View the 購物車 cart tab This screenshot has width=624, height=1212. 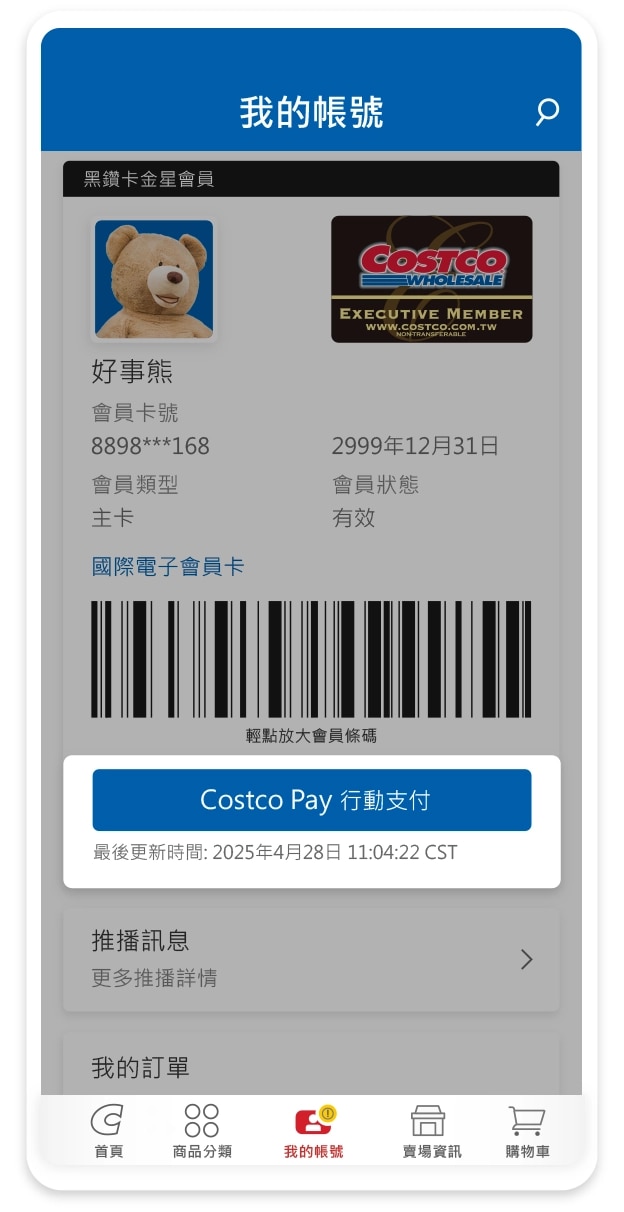527,1131
